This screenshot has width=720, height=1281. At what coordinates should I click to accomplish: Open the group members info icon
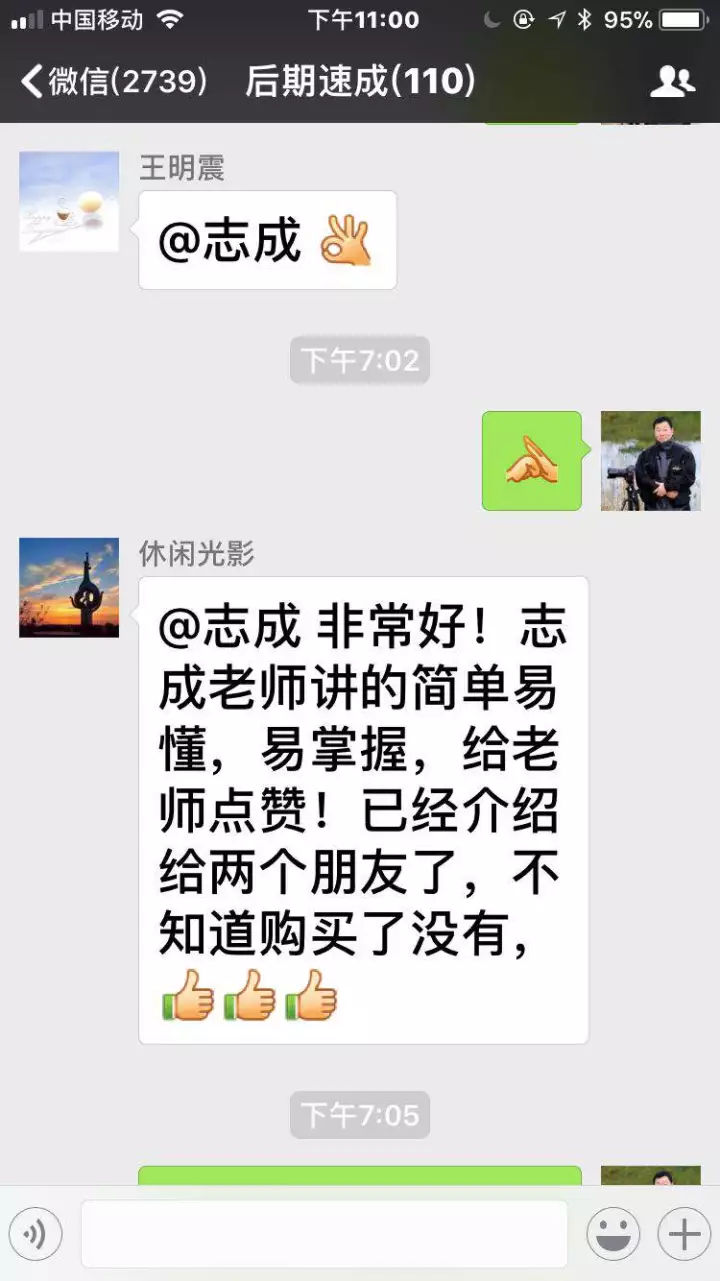tap(672, 82)
